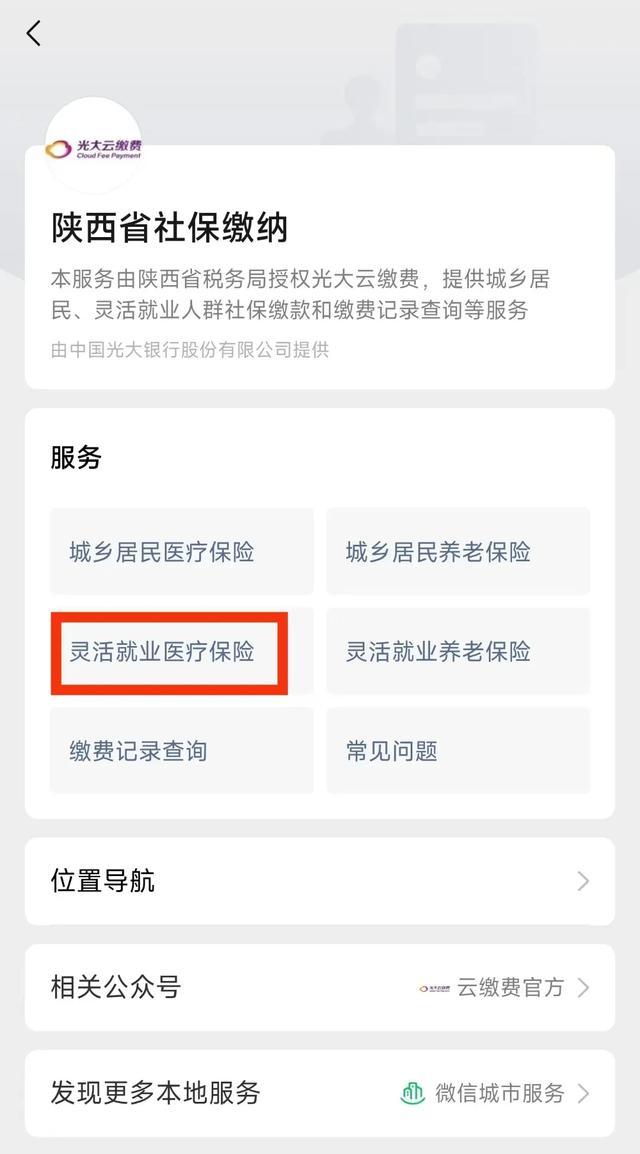Open 城乡居民医疗保险 service
The height and width of the screenshot is (1154, 640).
tap(182, 551)
